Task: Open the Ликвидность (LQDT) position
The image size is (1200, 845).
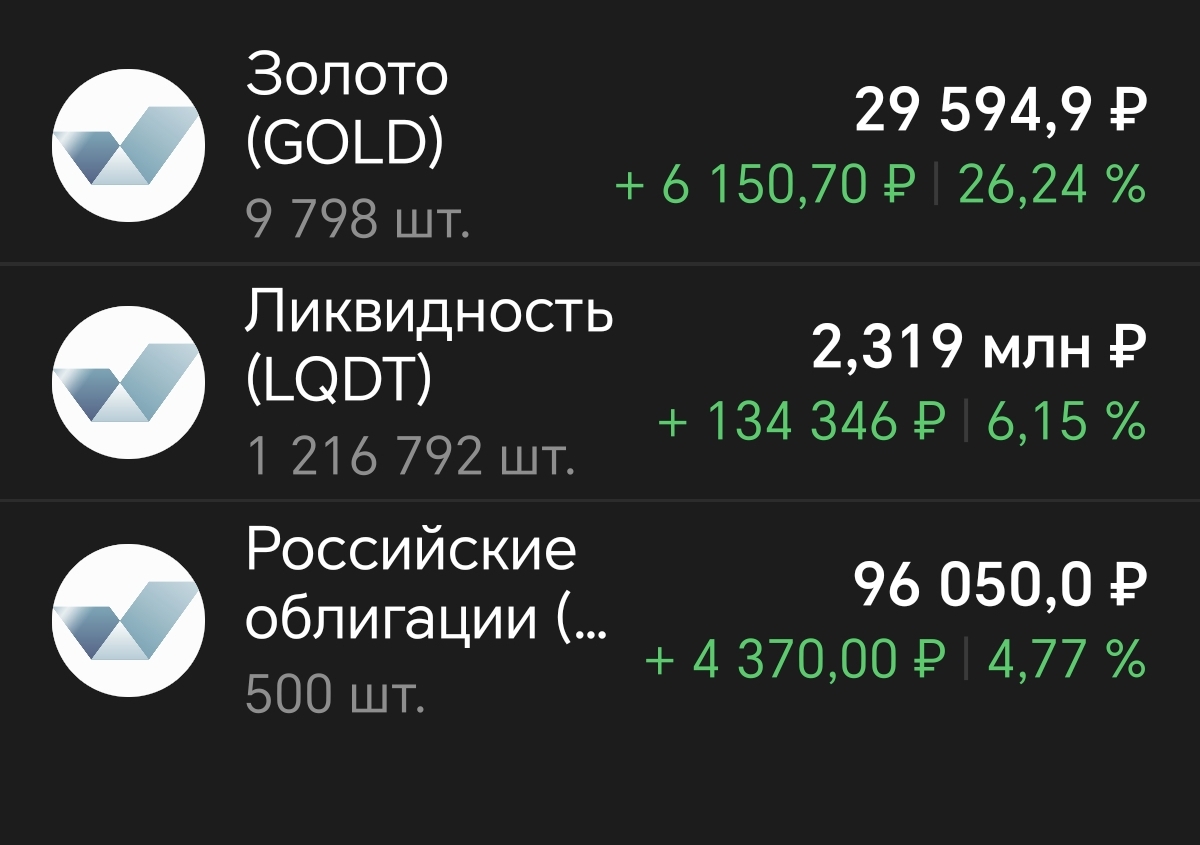Action: (x=600, y=384)
